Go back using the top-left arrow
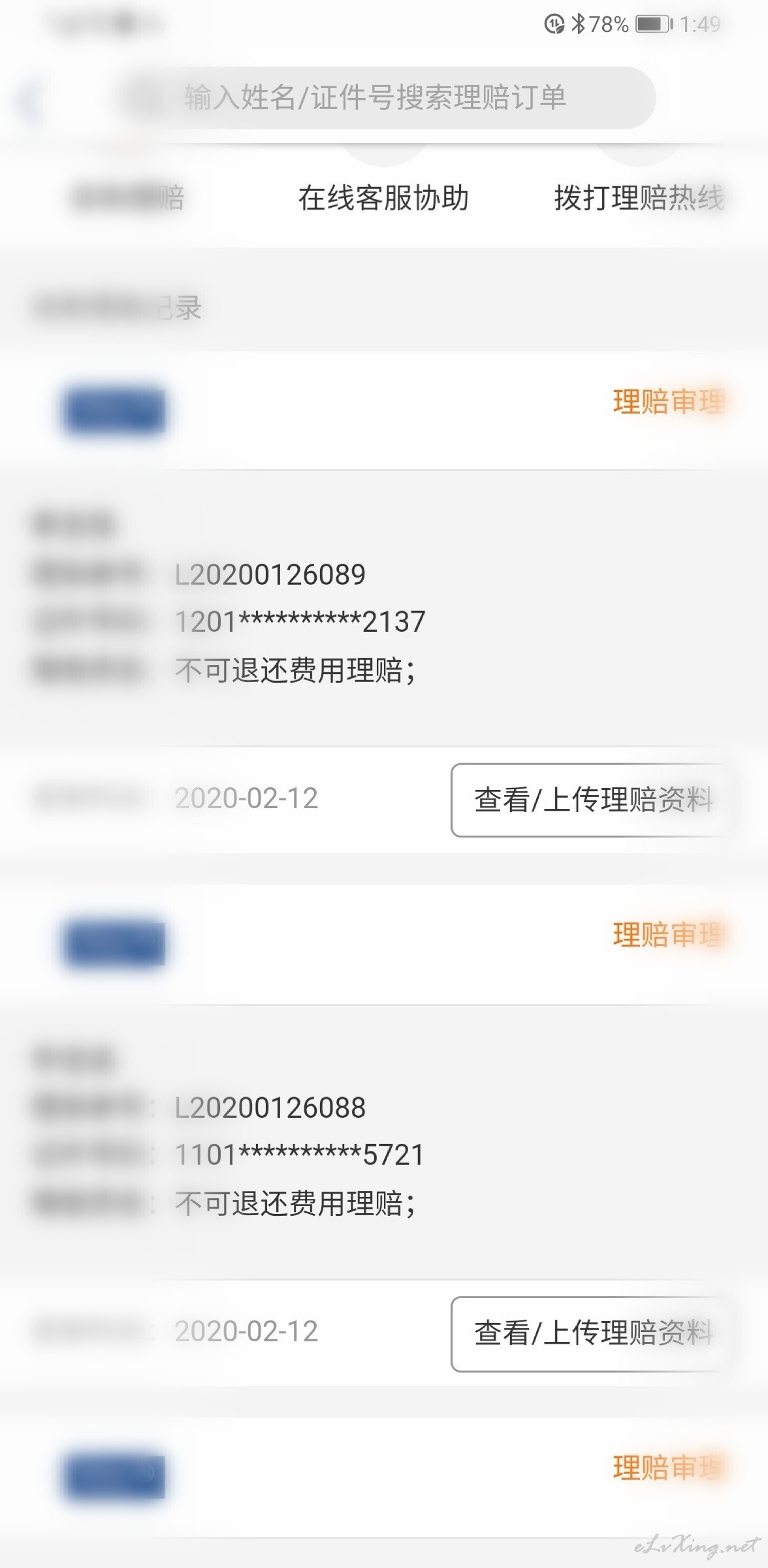Image resolution: width=768 pixels, height=1568 pixels. pos(29,100)
